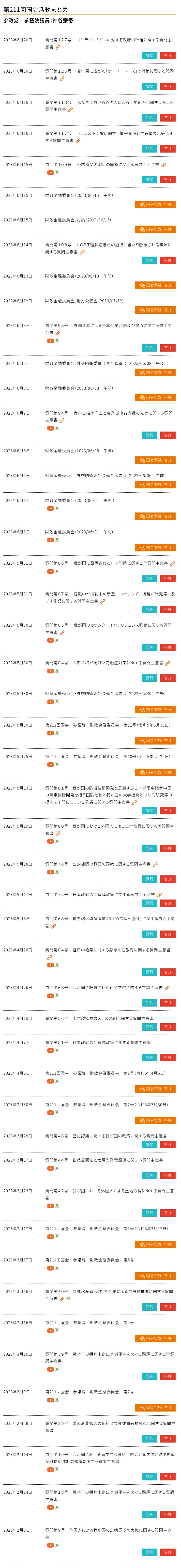View 答弁 for 質問第46号 歴史認識
This screenshot has height=1568, width=181.
tap(167, 1144)
